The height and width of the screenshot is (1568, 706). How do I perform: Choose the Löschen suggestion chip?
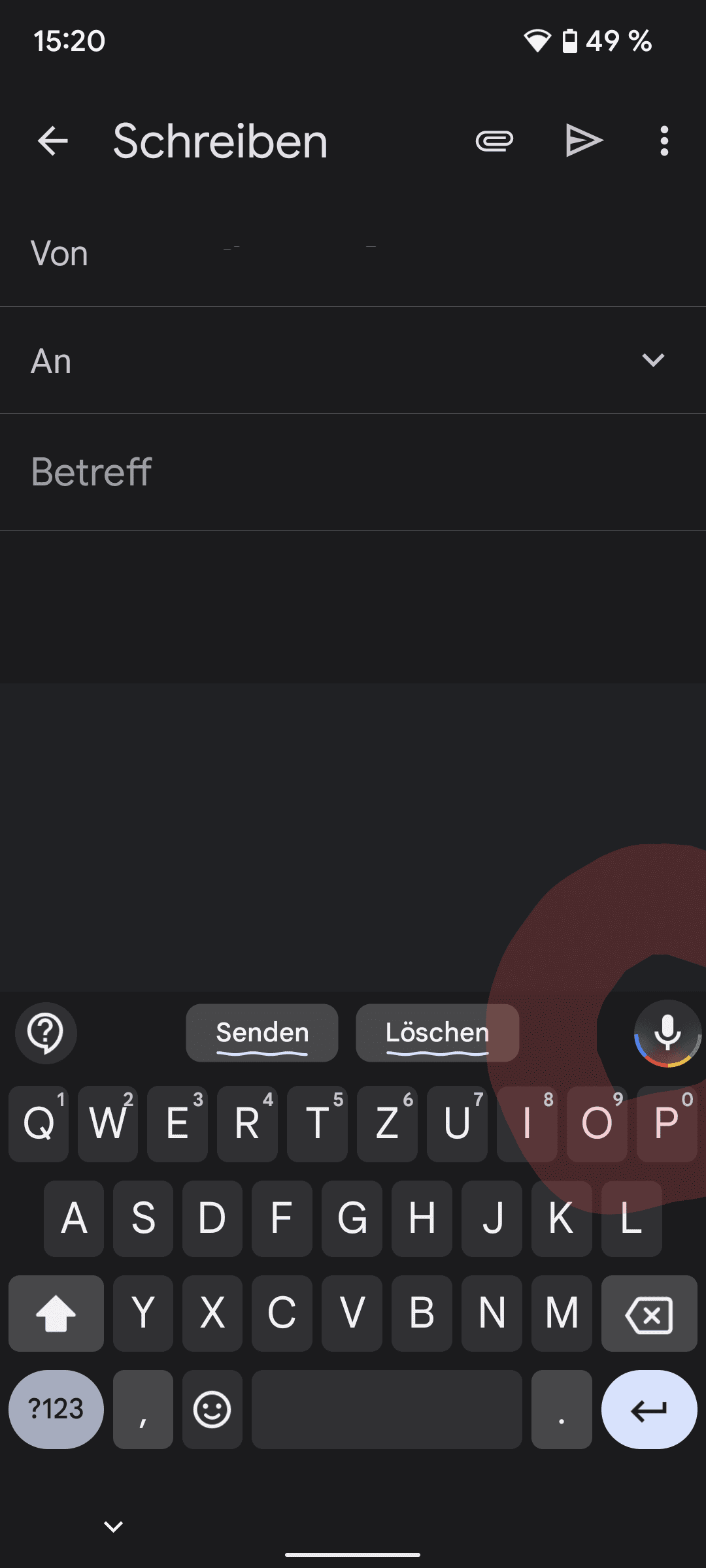point(437,1033)
